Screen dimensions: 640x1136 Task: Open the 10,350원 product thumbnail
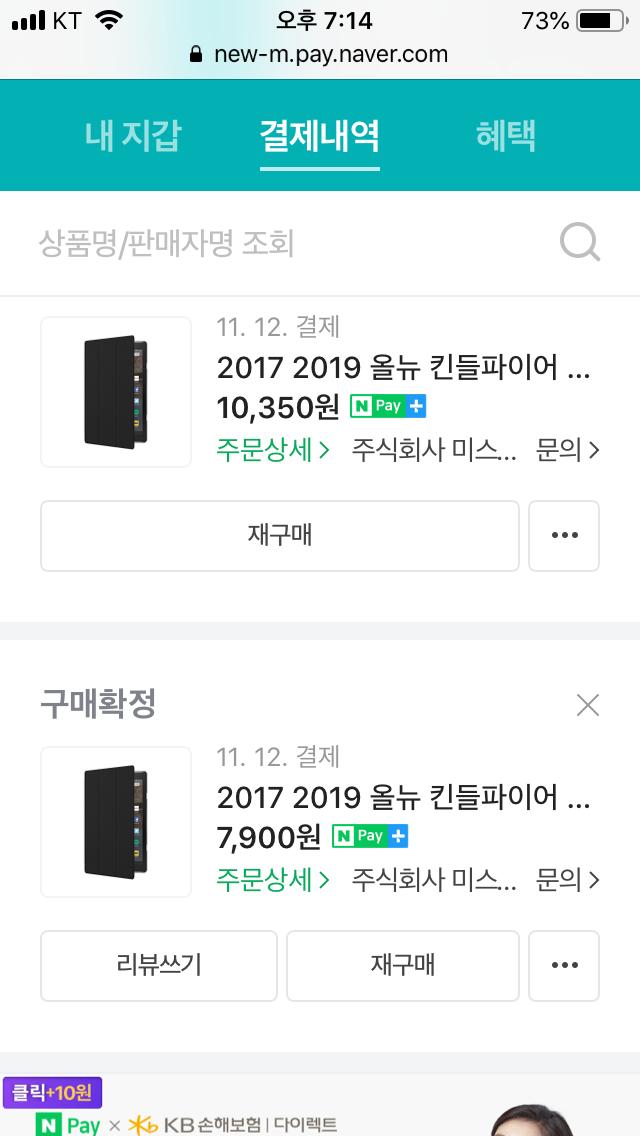point(116,392)
